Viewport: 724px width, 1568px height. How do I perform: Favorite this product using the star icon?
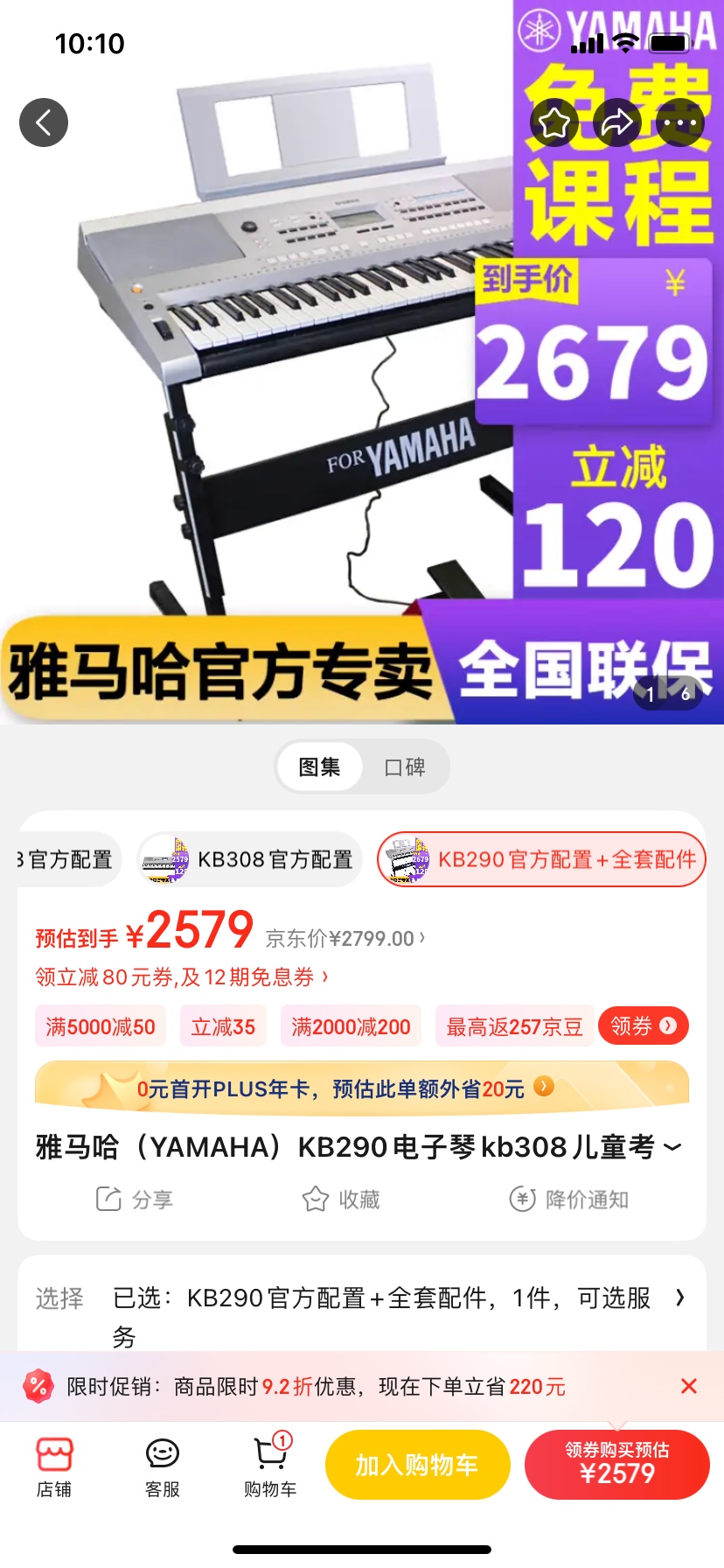tap(554, 122)
